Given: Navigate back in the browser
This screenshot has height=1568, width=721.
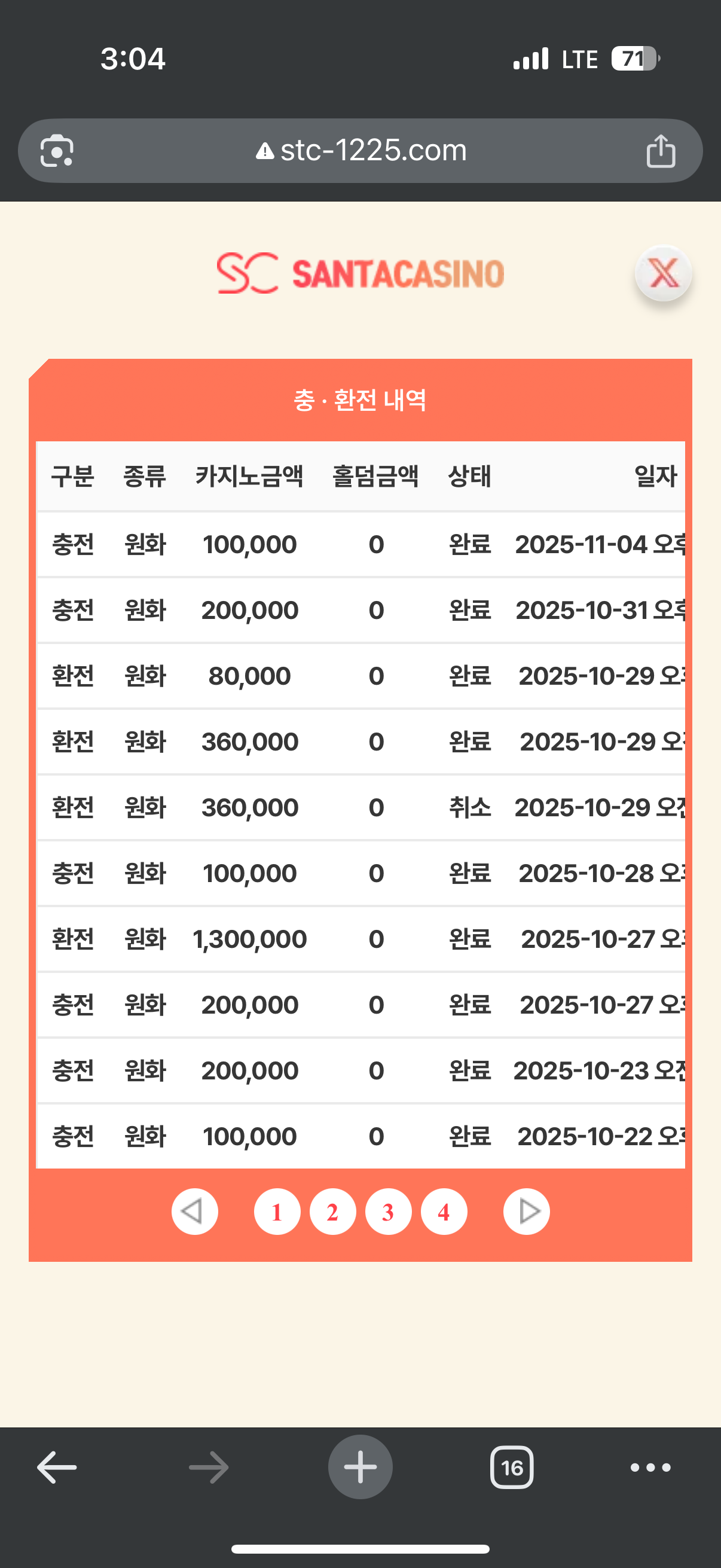Looking at the screenshot, I should 57,1467.
